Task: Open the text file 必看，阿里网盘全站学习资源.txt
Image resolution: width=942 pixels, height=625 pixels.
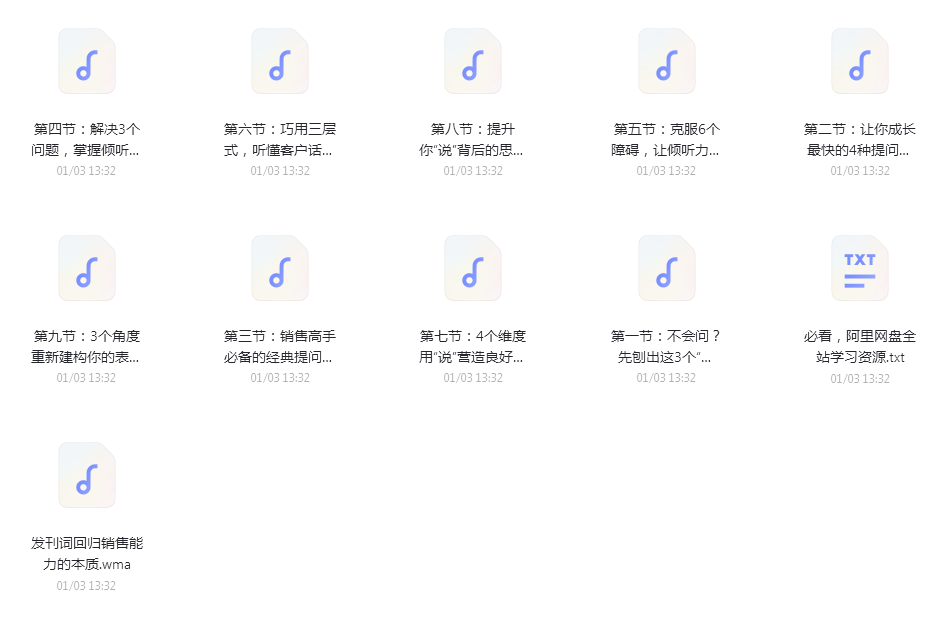Action: (x=860, y=269)
